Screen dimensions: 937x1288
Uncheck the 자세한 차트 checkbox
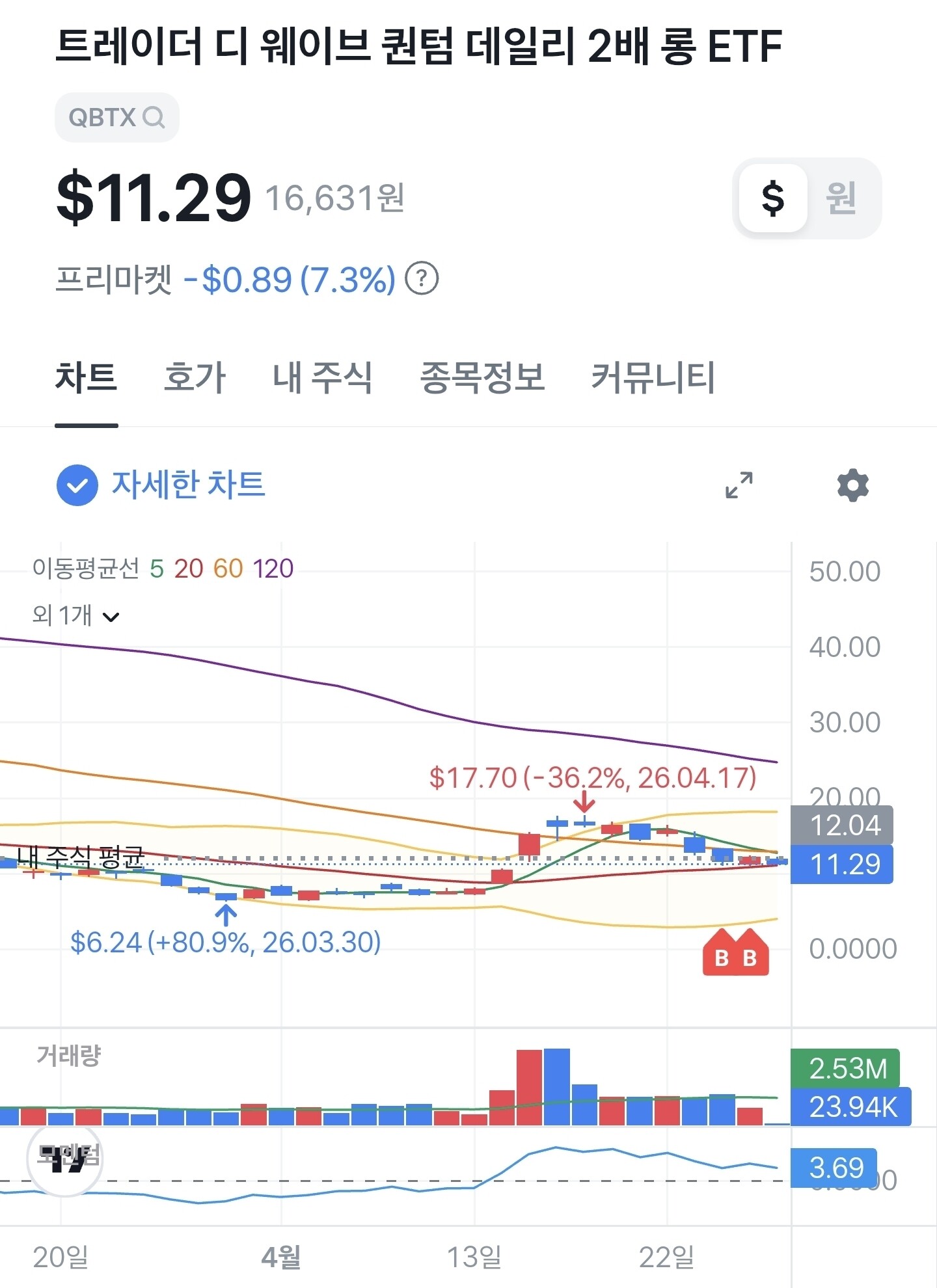pos(77,485)
